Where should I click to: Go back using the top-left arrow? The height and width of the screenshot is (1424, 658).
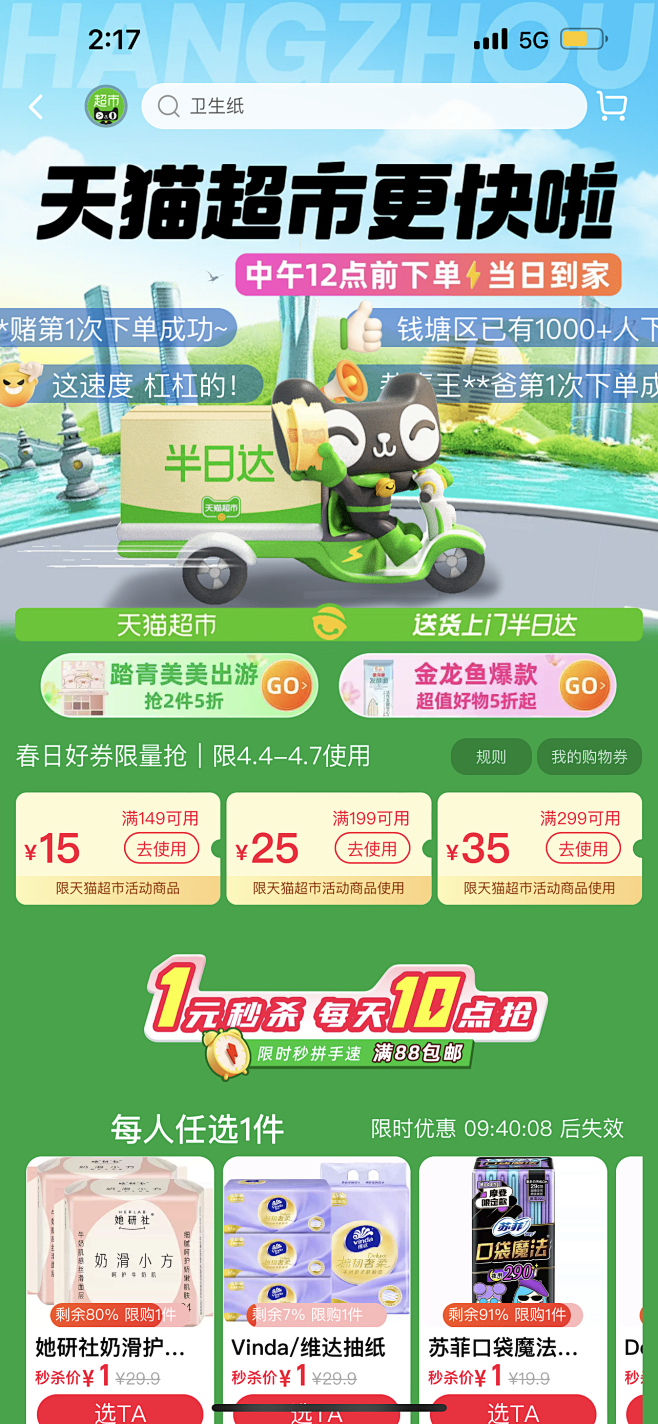36,107
